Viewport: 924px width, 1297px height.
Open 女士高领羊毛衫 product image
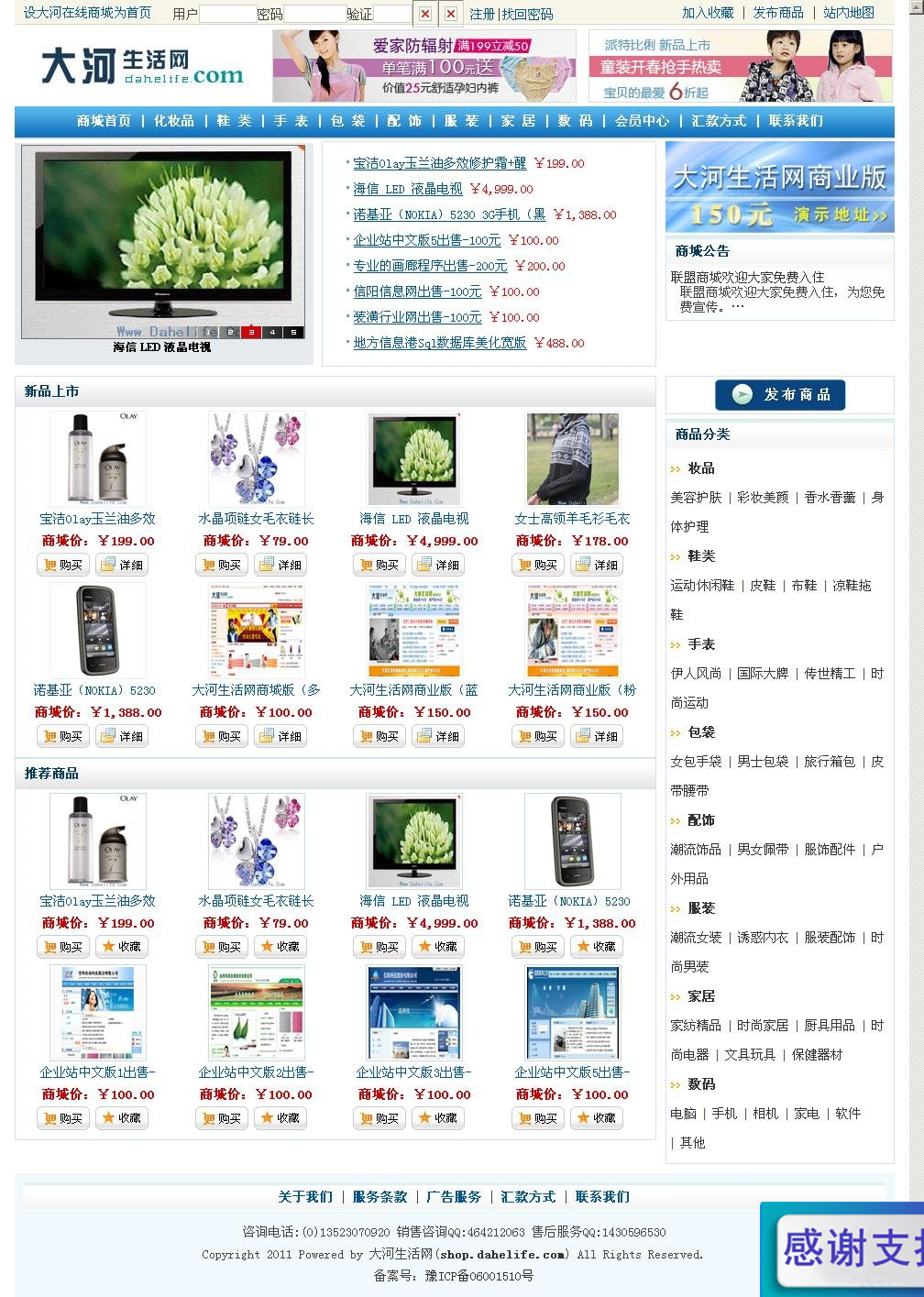tap(572, 458)
